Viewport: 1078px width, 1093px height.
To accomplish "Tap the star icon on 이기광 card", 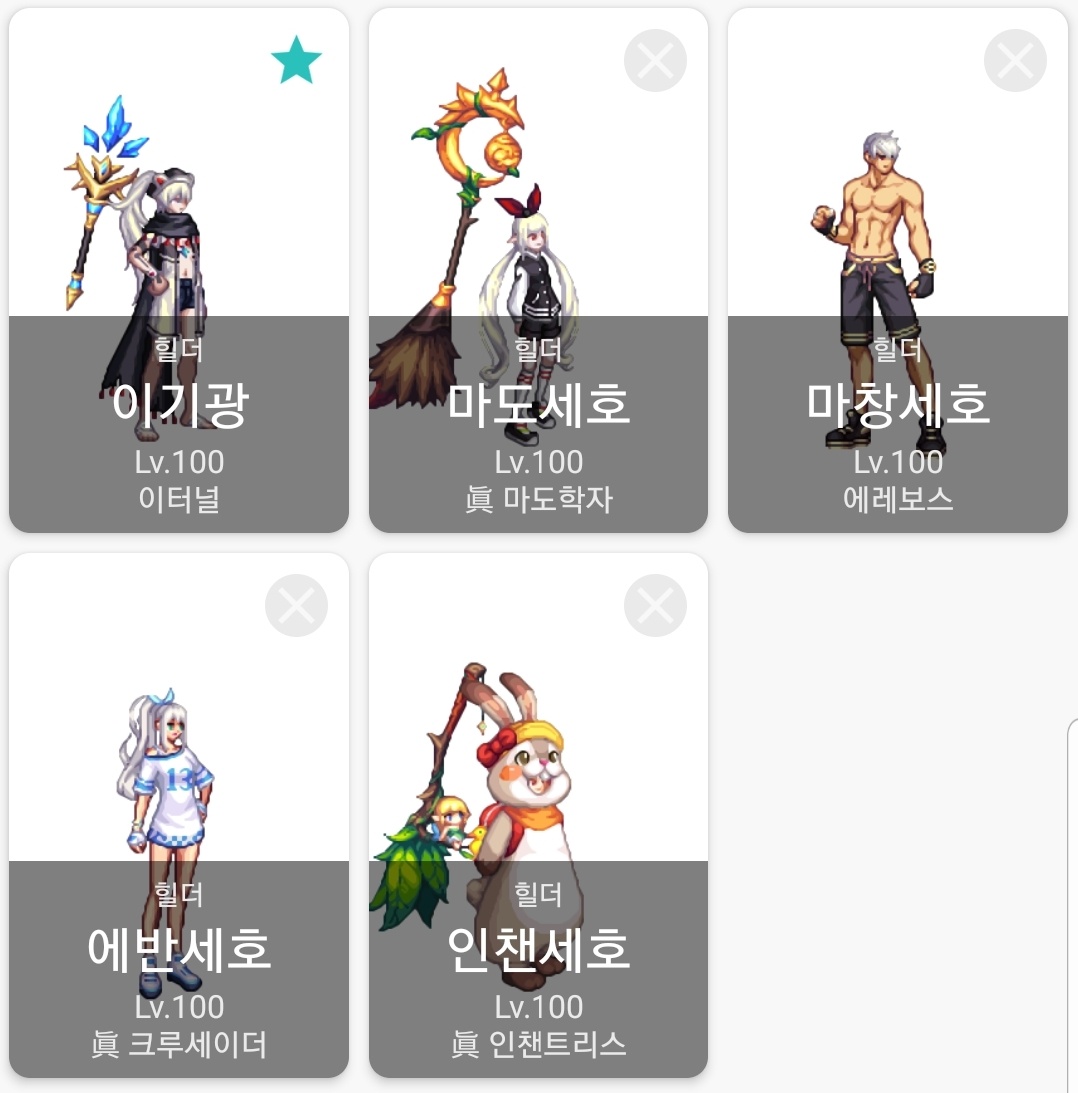I will [x=296, y=61].
